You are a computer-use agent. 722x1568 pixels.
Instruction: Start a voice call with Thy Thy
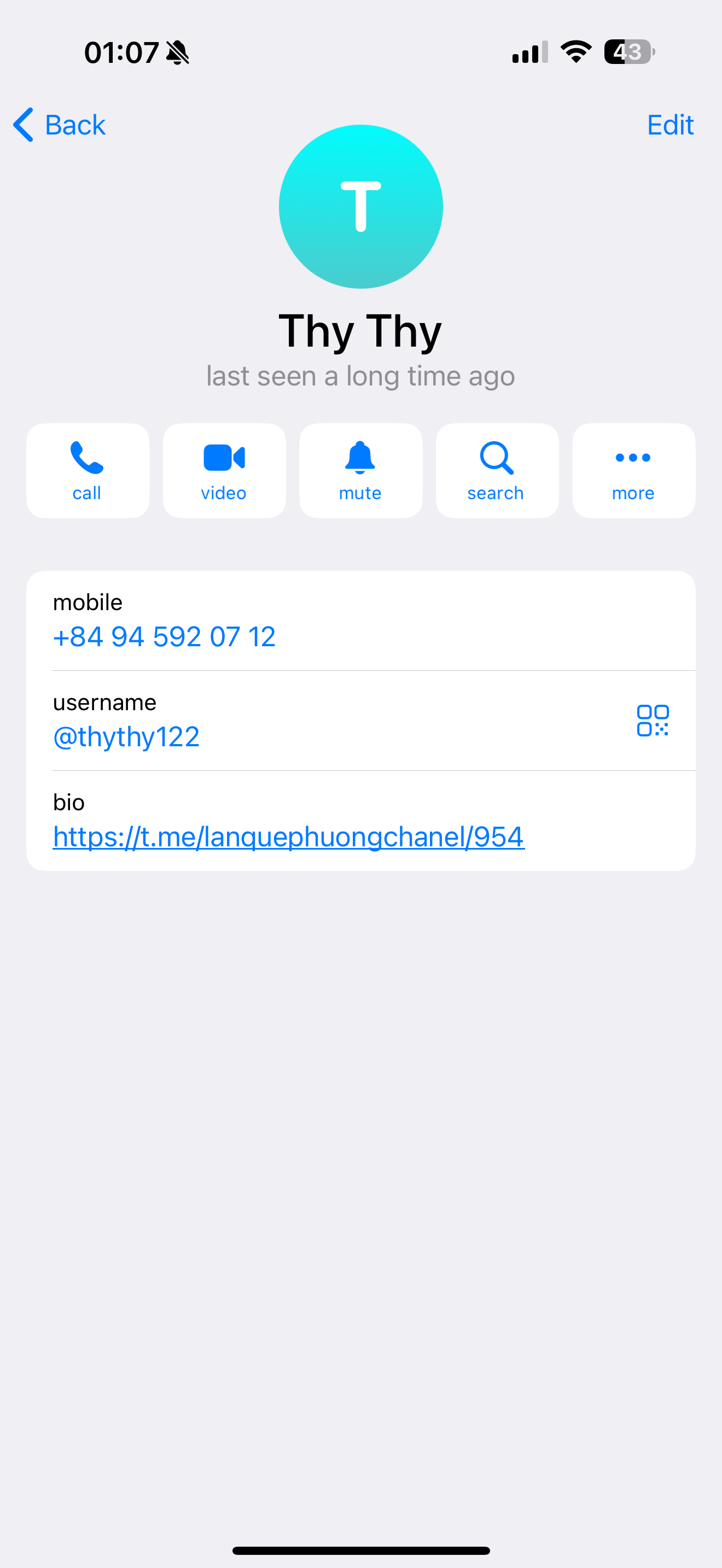pyautogui.click(x=87, y=470)
